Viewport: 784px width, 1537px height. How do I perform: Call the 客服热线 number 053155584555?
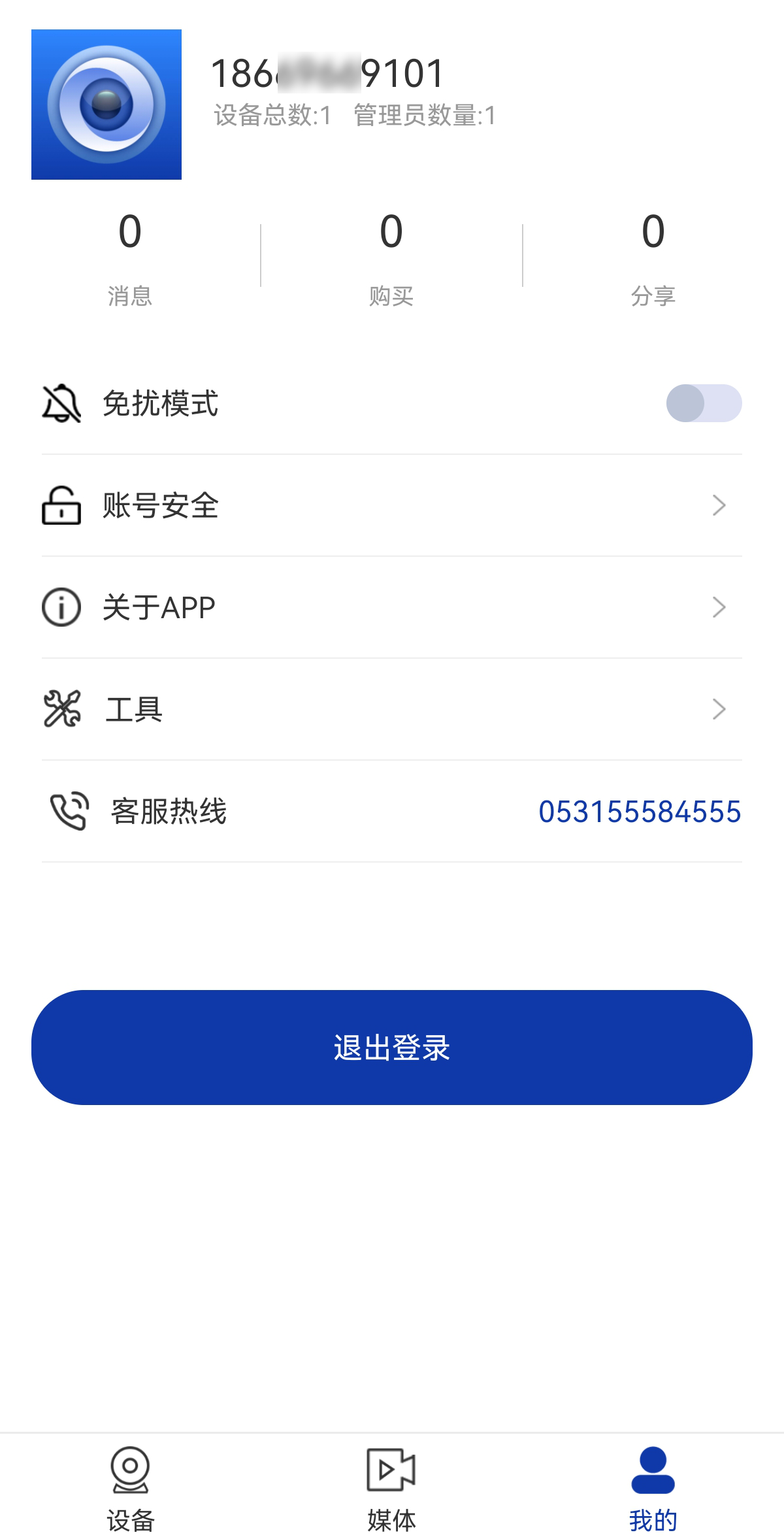pyautogui.click(x=640, y=812)
